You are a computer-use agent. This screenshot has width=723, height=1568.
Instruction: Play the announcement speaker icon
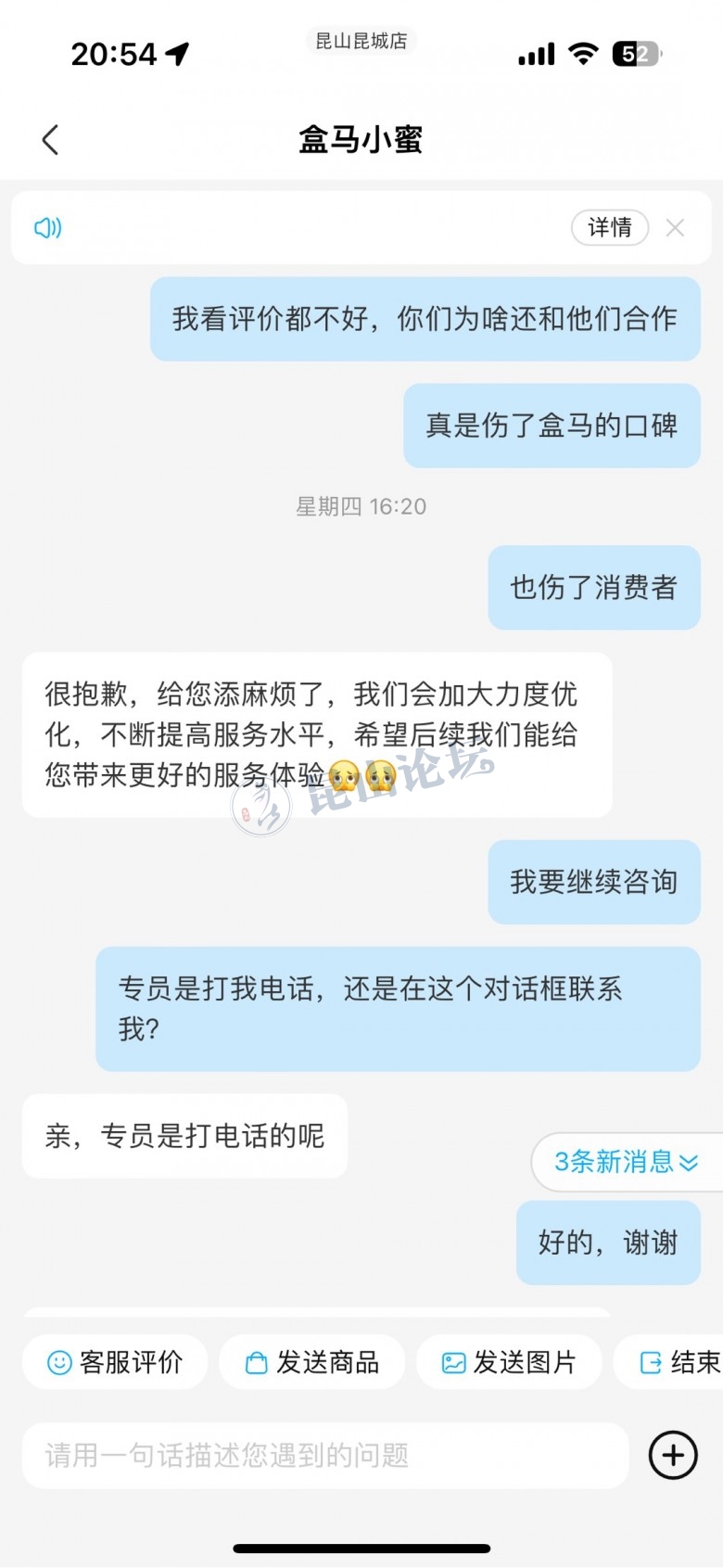(47, 228)
